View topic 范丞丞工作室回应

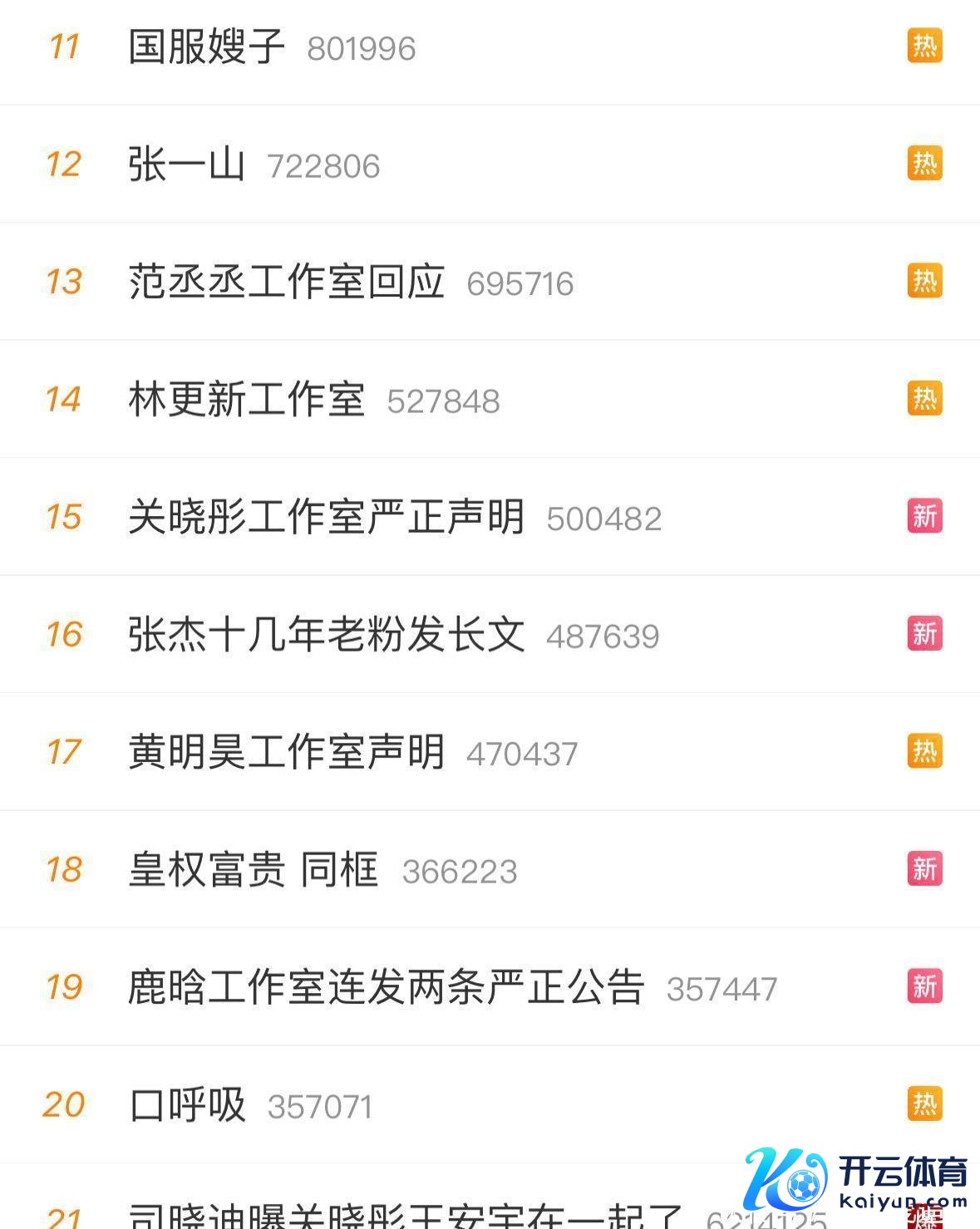point(287,283)
